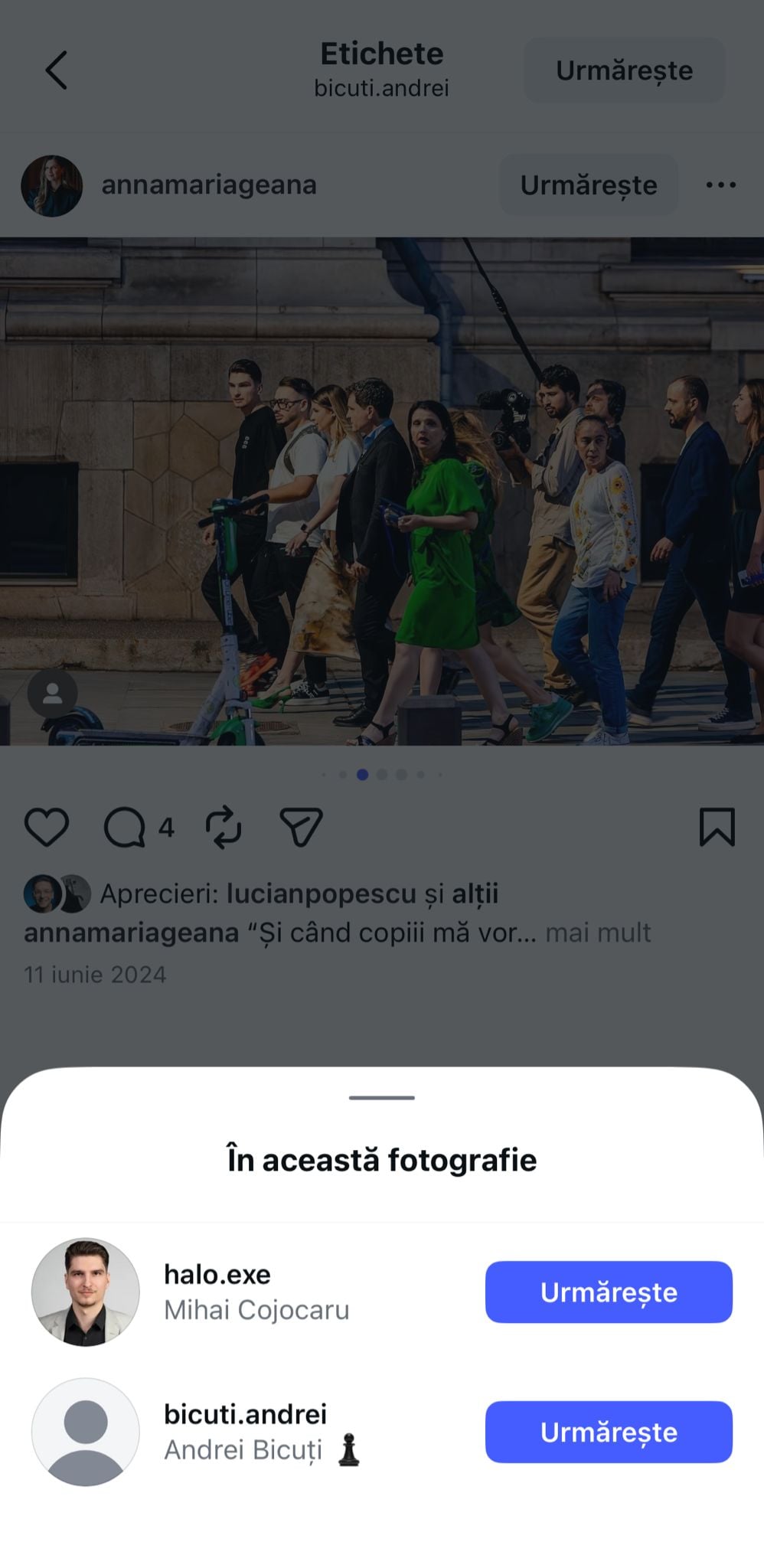Screen dimensions: 764x1568
Task: Tap Urmărește next to annamariageana
Action: click(x=588, y=185)
